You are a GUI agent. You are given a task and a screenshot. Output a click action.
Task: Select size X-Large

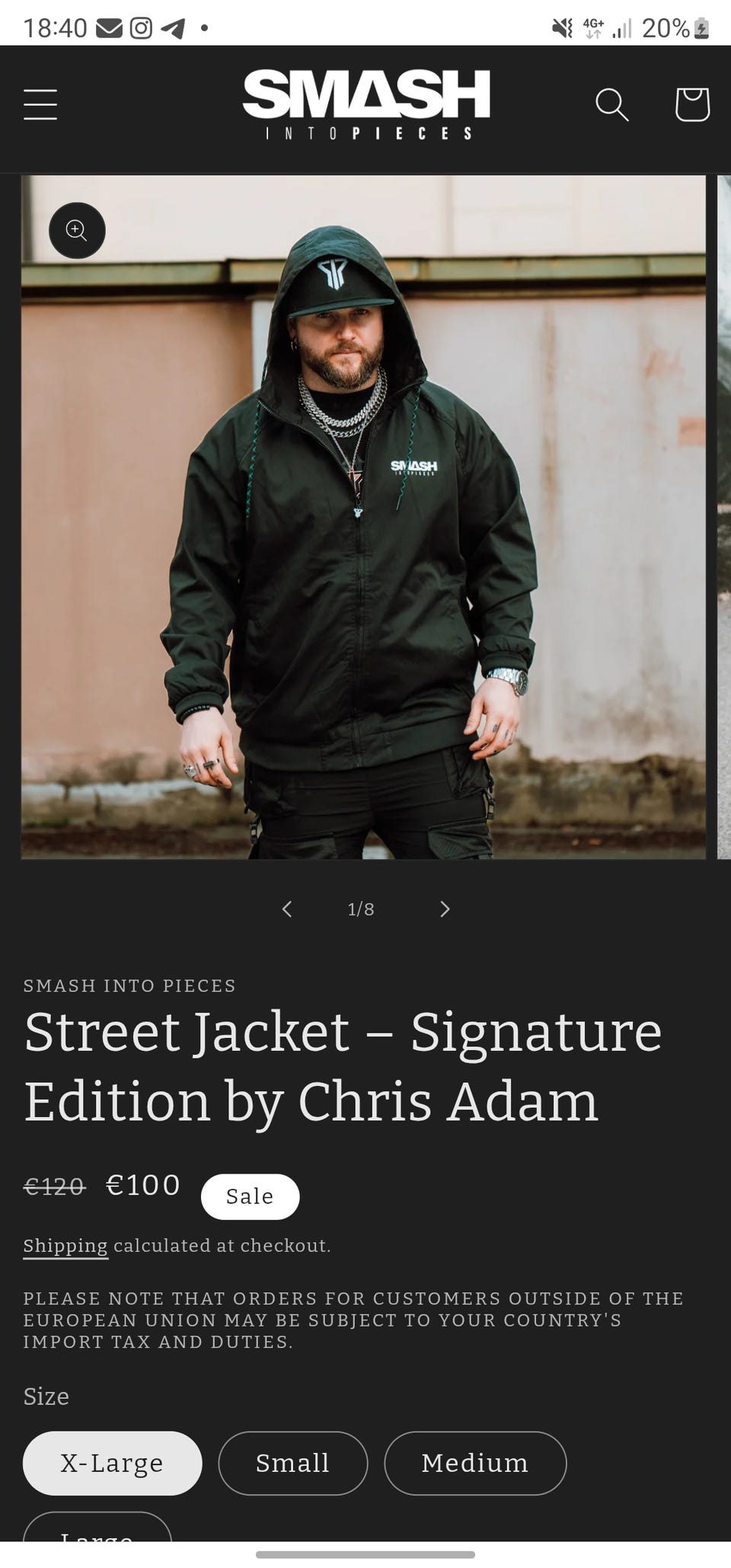(x=113, y=1463)
